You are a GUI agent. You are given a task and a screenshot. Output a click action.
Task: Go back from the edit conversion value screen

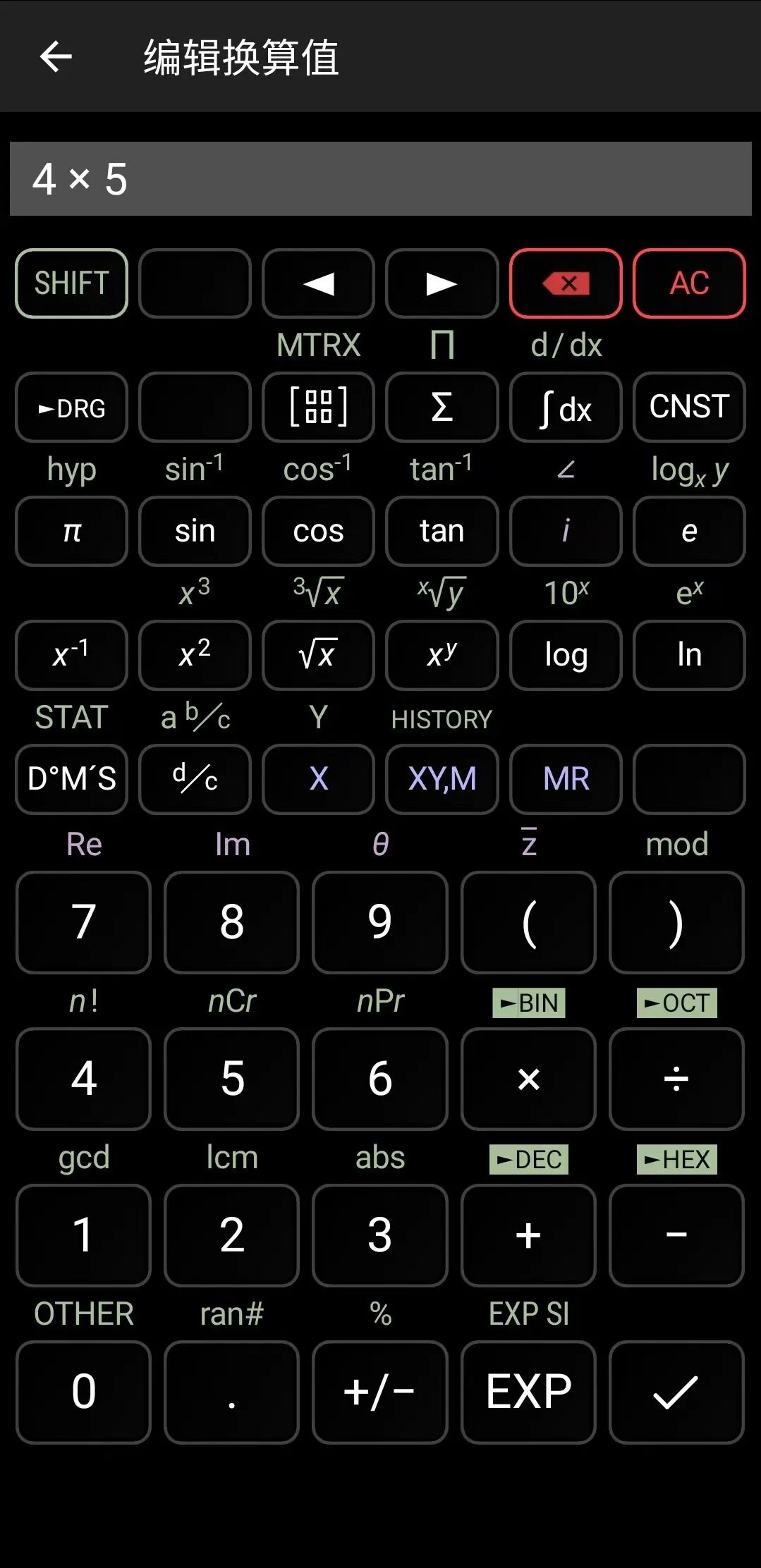[x=56, y=57]
